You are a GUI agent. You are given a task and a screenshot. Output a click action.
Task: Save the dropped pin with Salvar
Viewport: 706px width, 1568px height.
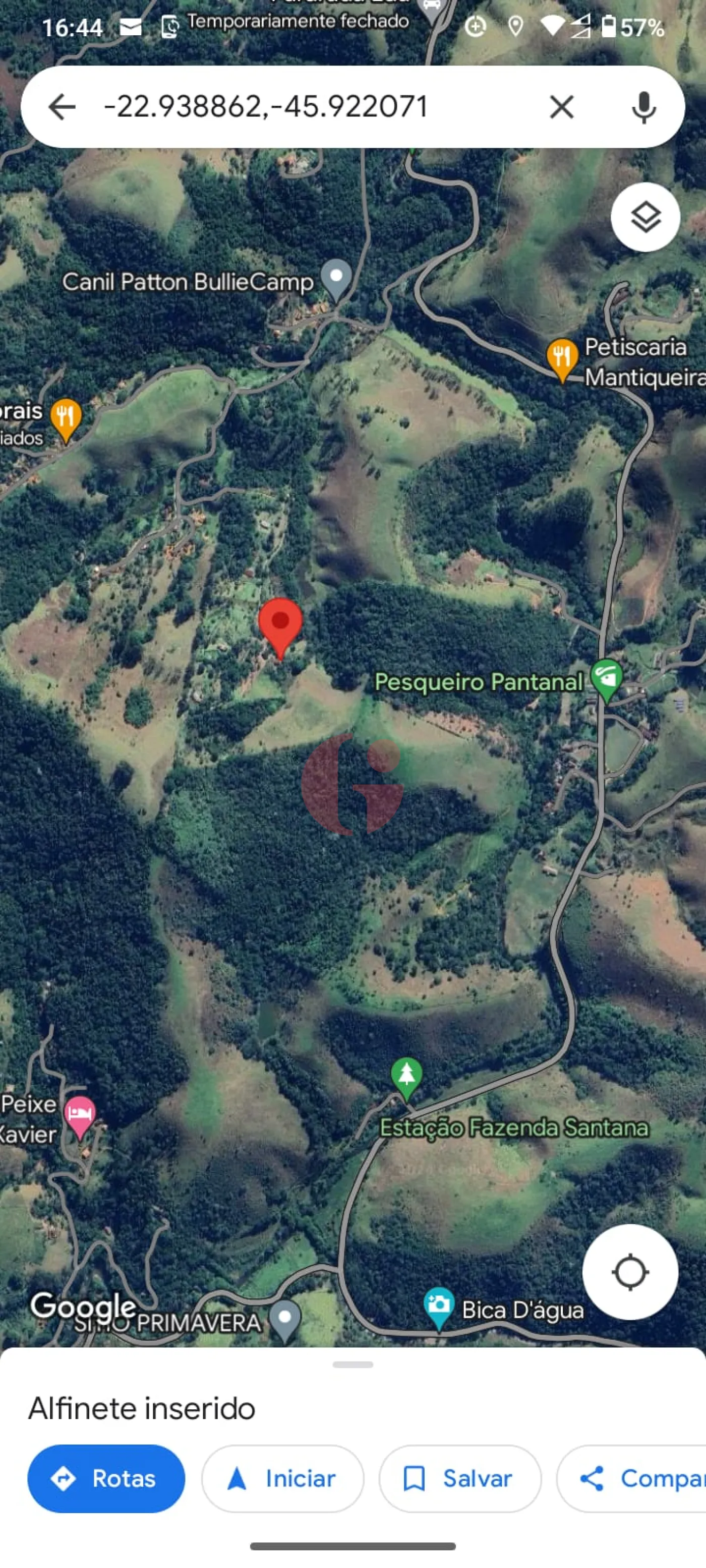pos(460,1478)
